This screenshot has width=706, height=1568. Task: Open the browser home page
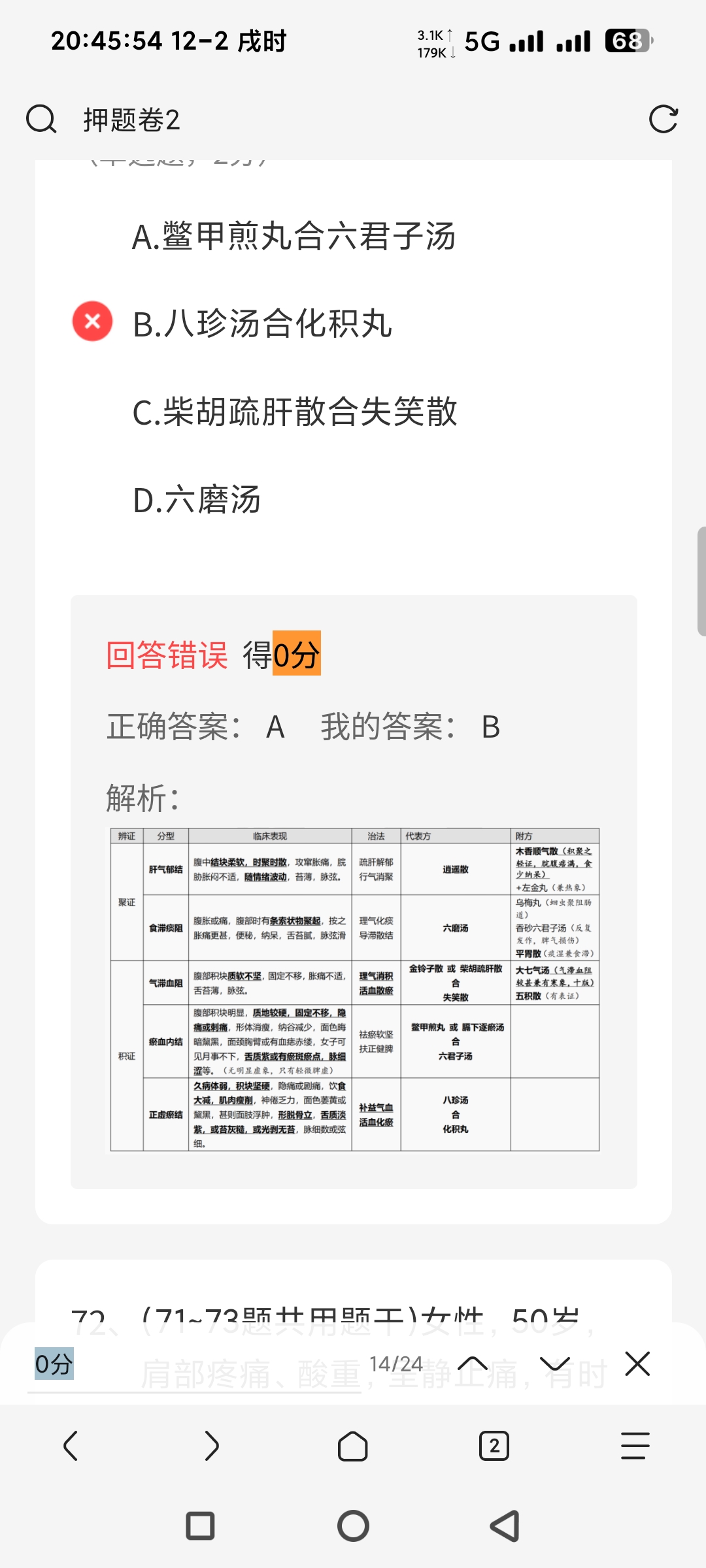[353, 1445]
